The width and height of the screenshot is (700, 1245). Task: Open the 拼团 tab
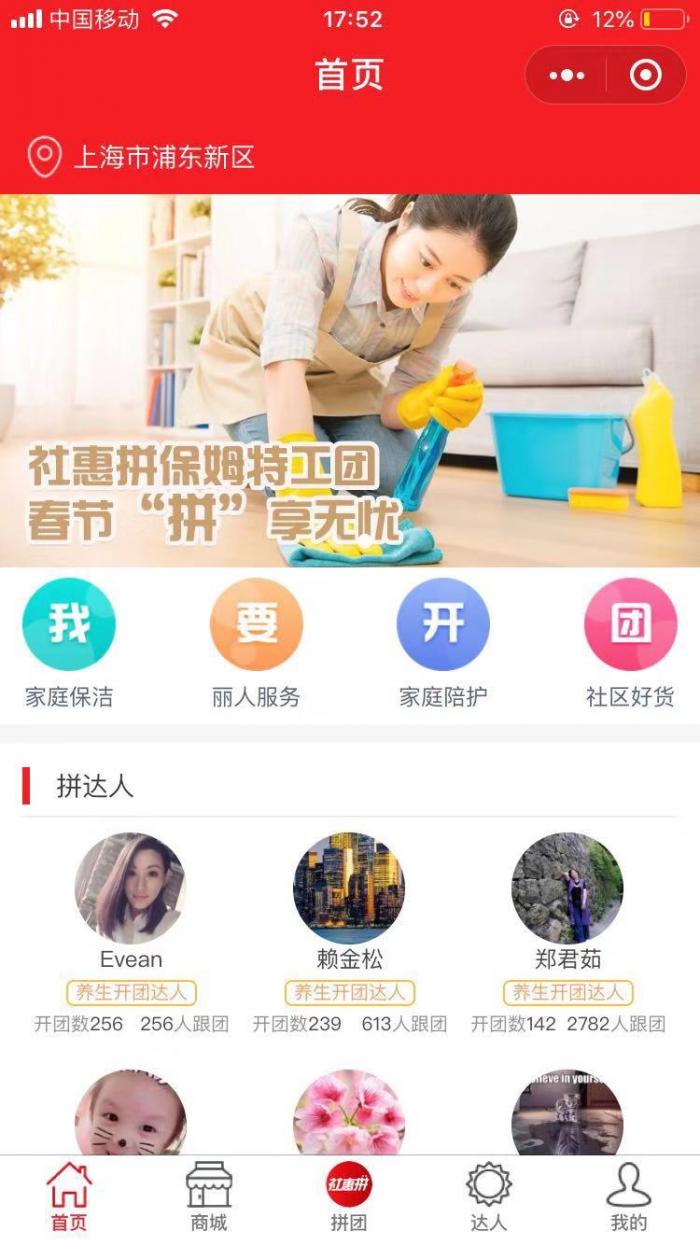point(349,1197)
